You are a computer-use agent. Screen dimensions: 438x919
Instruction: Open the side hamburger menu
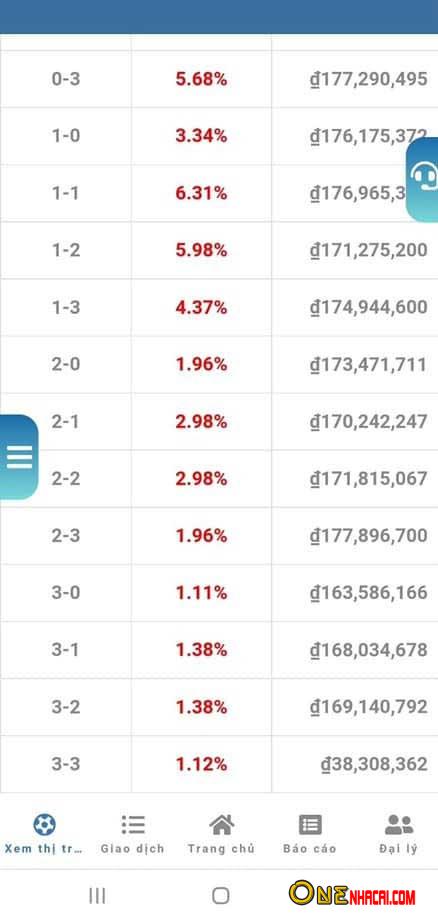(x=19, y=457)
